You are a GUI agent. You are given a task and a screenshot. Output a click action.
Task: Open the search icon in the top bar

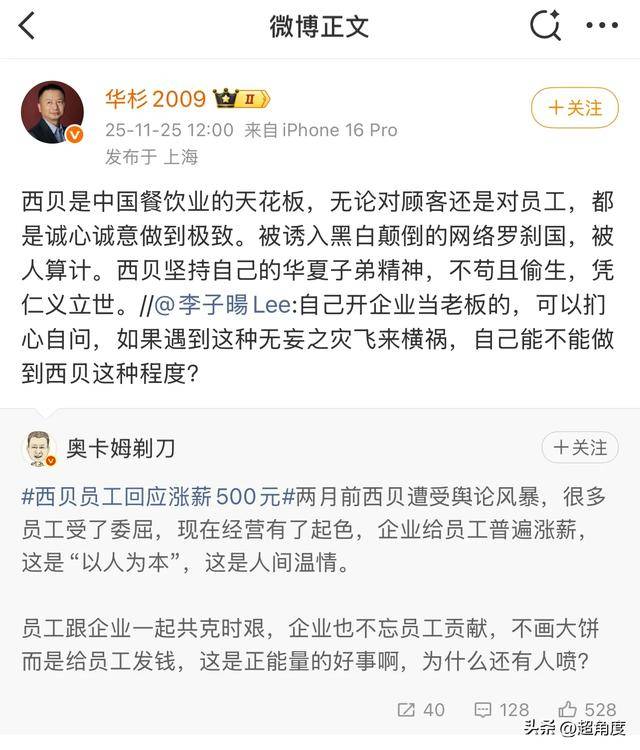click(x=546, y=26)
